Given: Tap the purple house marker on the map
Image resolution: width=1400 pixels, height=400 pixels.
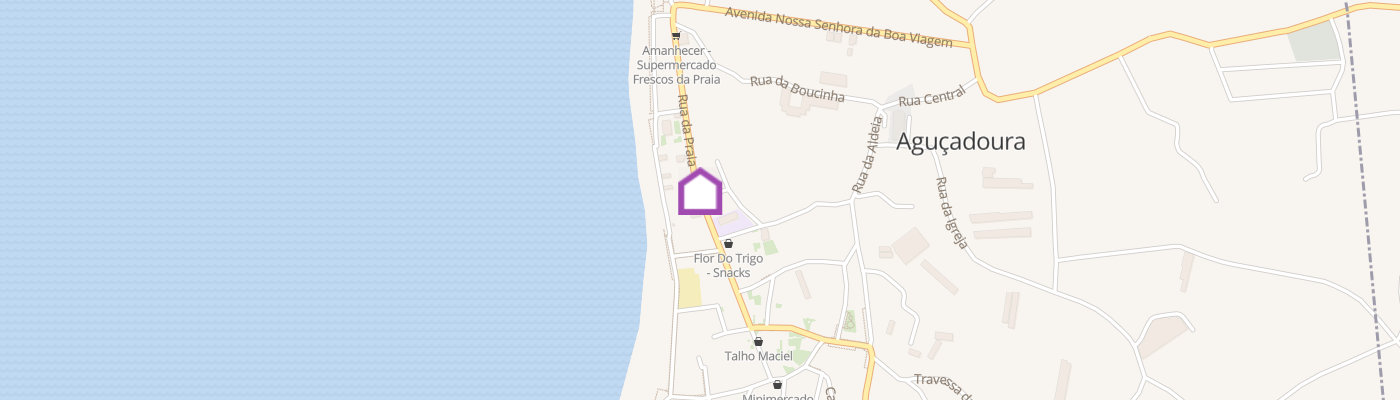Looking at the screenshot, I should [x=700, y=192].
